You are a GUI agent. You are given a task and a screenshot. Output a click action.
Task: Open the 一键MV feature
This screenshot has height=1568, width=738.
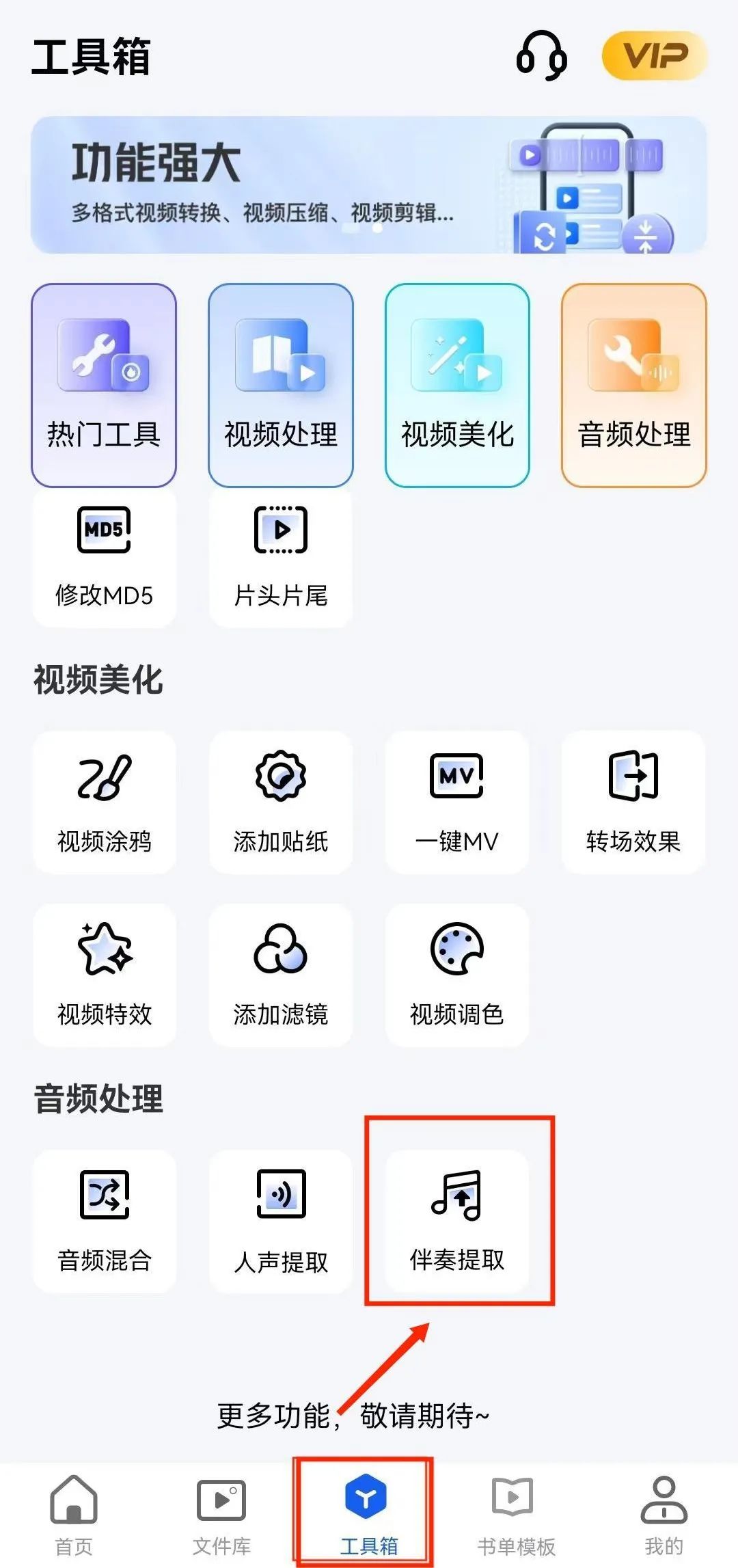(x=456, y=803)
